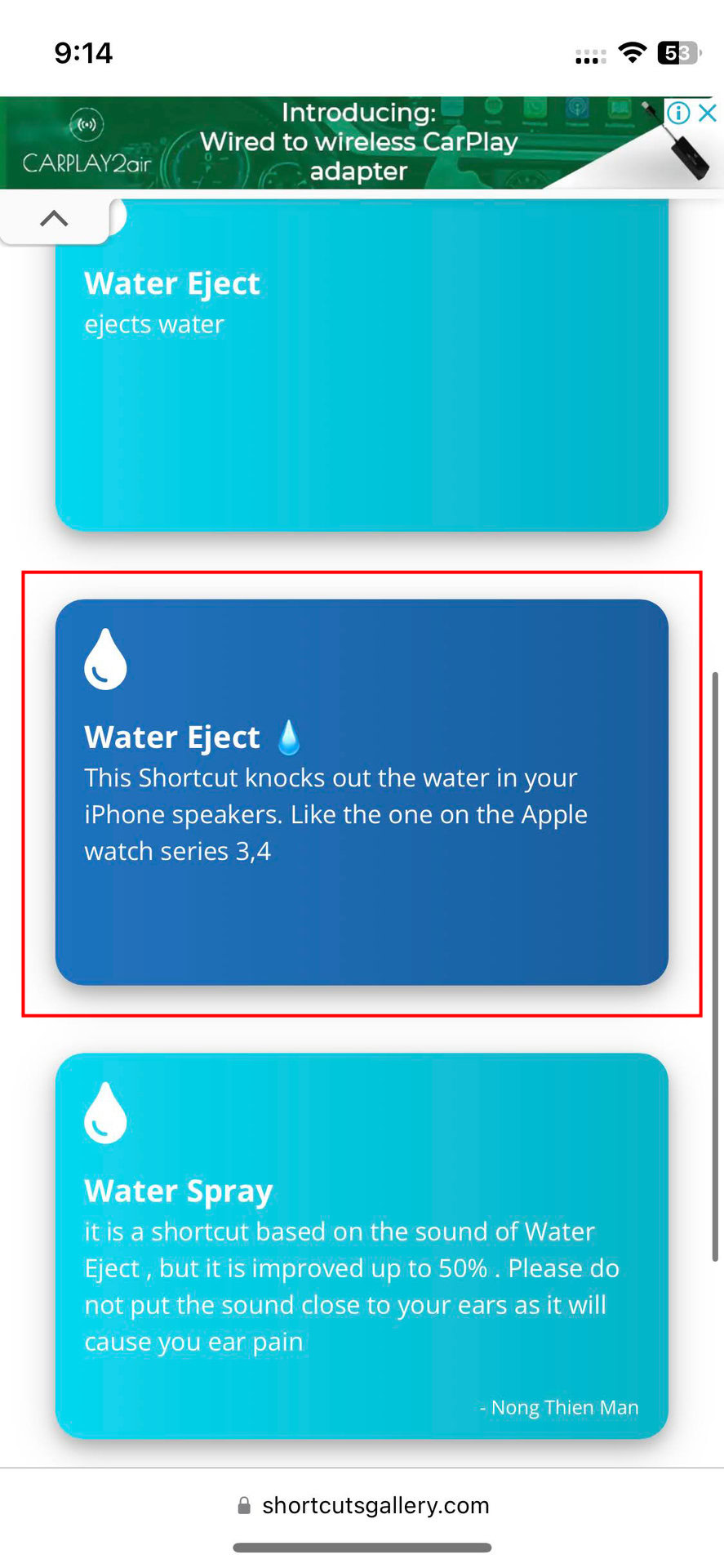Open the blue Water Eject shortcut card

362,792
